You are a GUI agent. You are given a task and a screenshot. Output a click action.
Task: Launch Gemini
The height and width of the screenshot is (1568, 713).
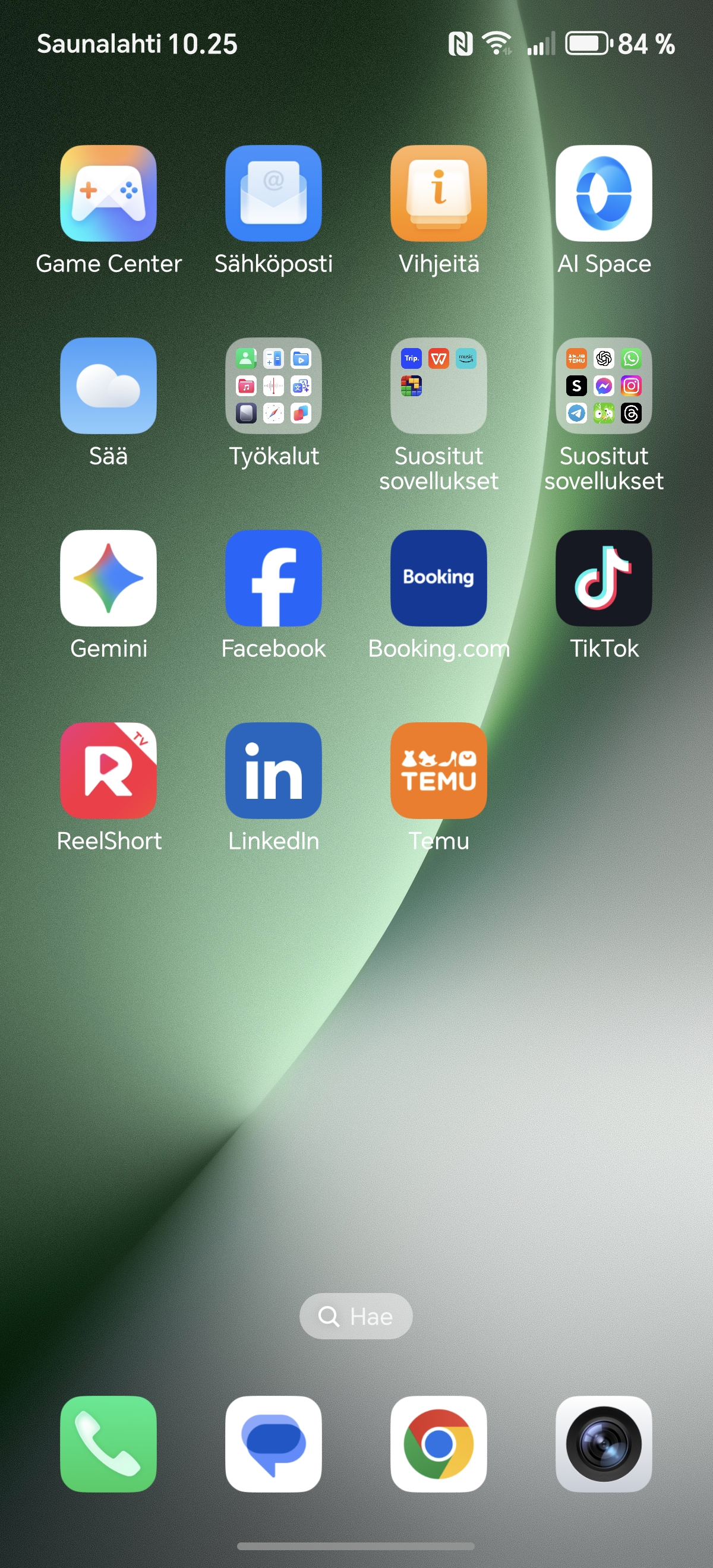click(108, 578)
